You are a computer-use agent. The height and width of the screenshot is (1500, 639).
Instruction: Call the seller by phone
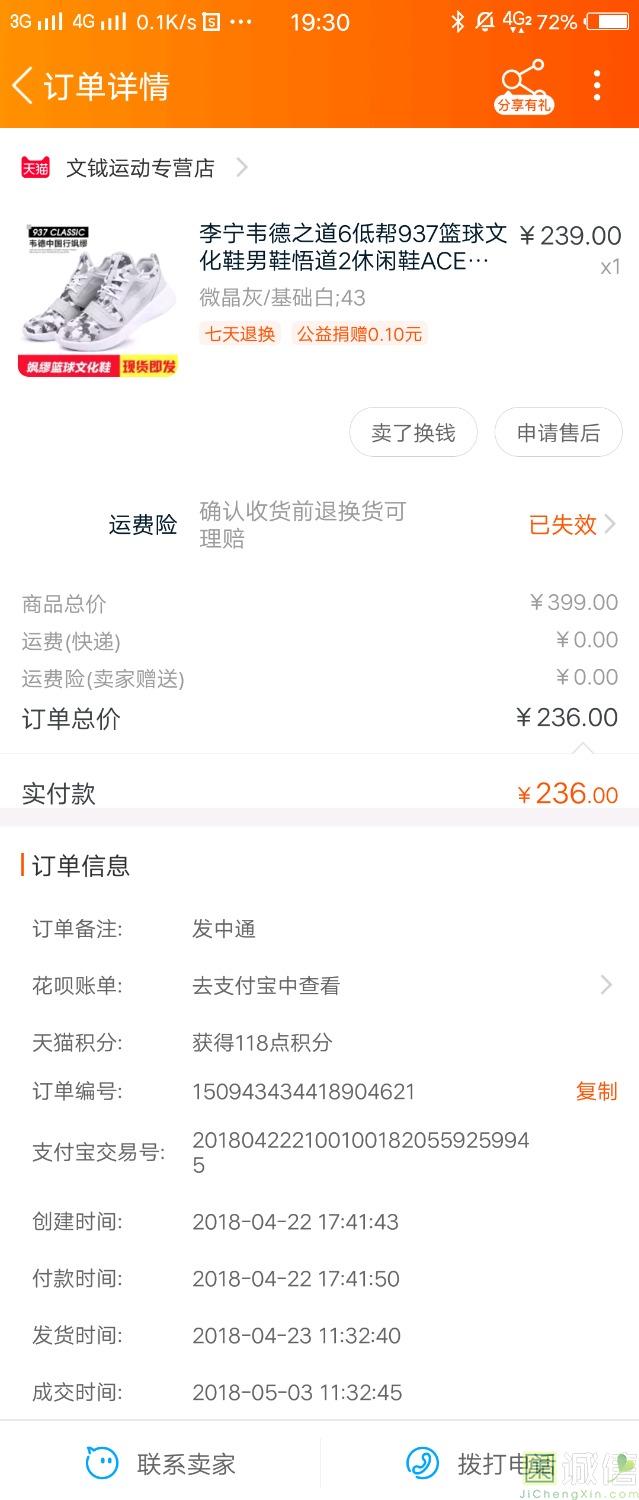click(480, 1464)
